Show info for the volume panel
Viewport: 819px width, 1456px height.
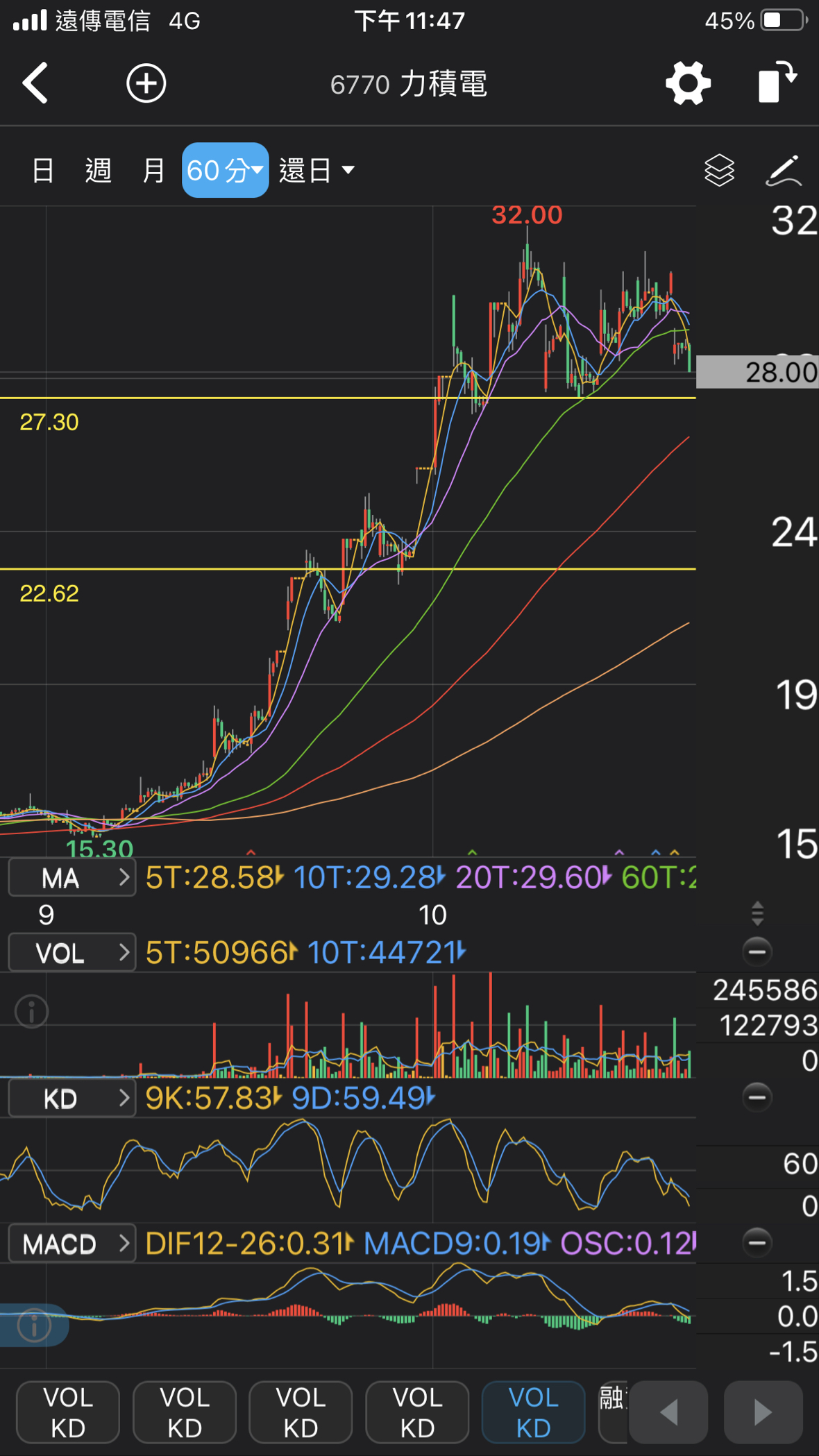point(31,1012)
